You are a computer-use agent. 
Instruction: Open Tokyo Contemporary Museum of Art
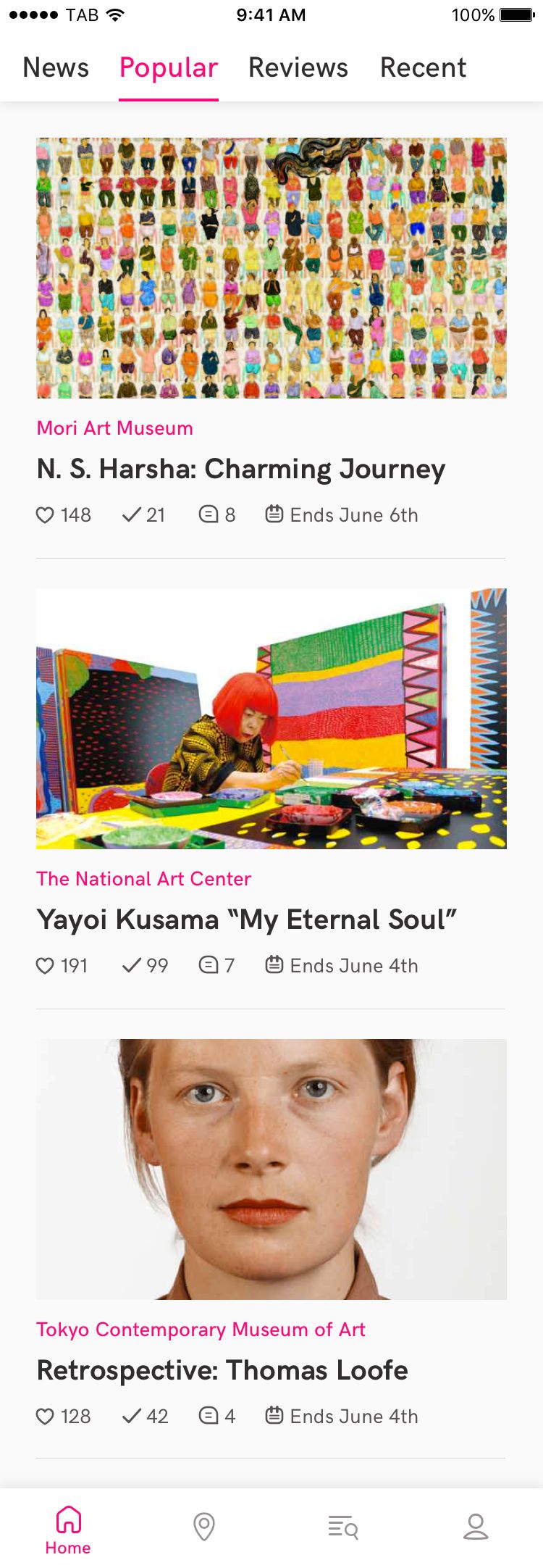coord(201,1330)
